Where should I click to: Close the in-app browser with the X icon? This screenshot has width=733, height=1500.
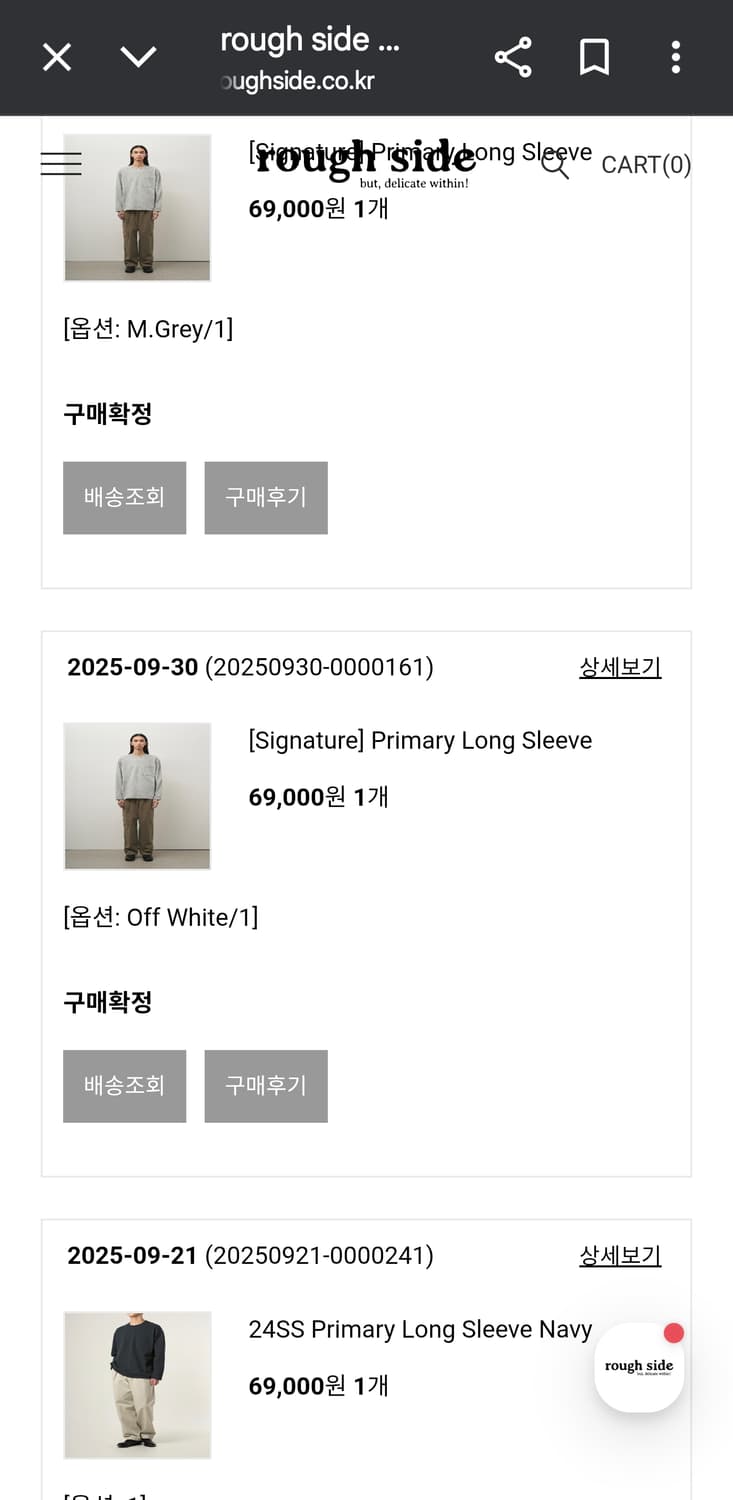tap(56, 57)
